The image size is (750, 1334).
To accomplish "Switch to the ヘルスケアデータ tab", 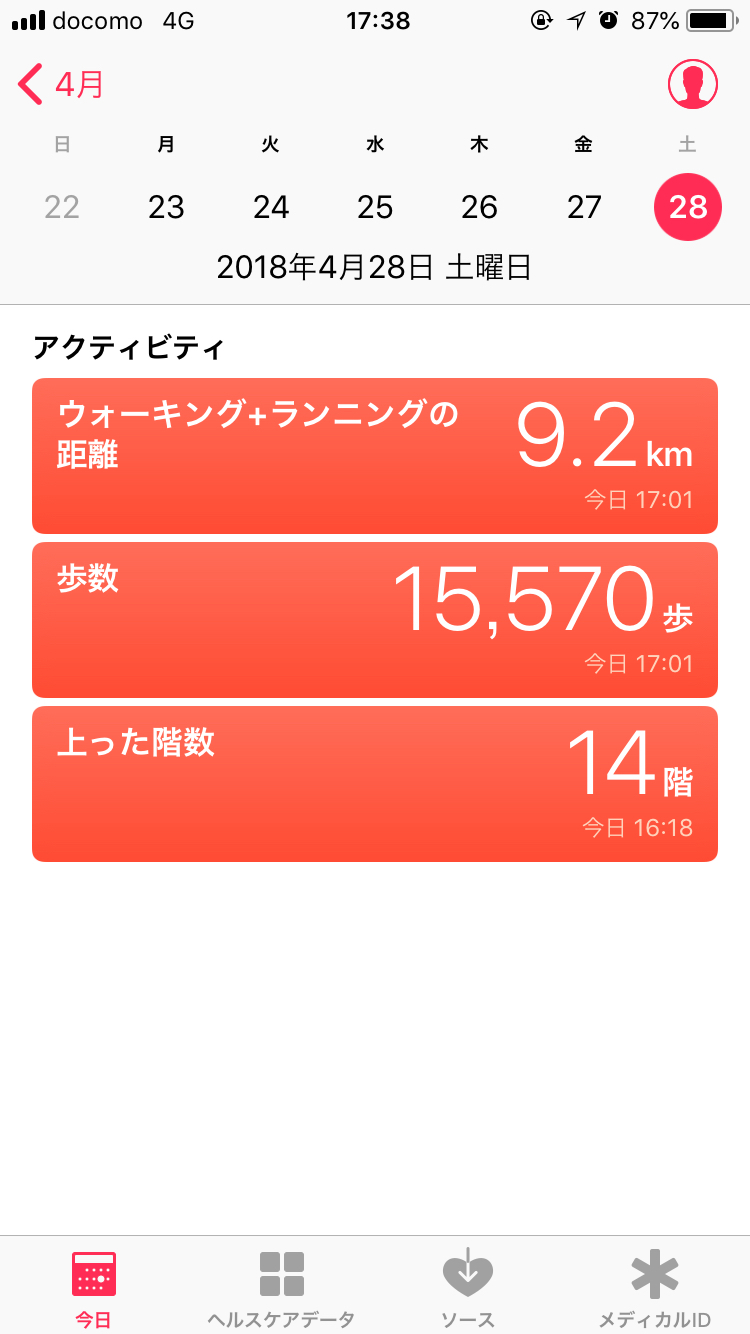I will point(281,1288).
